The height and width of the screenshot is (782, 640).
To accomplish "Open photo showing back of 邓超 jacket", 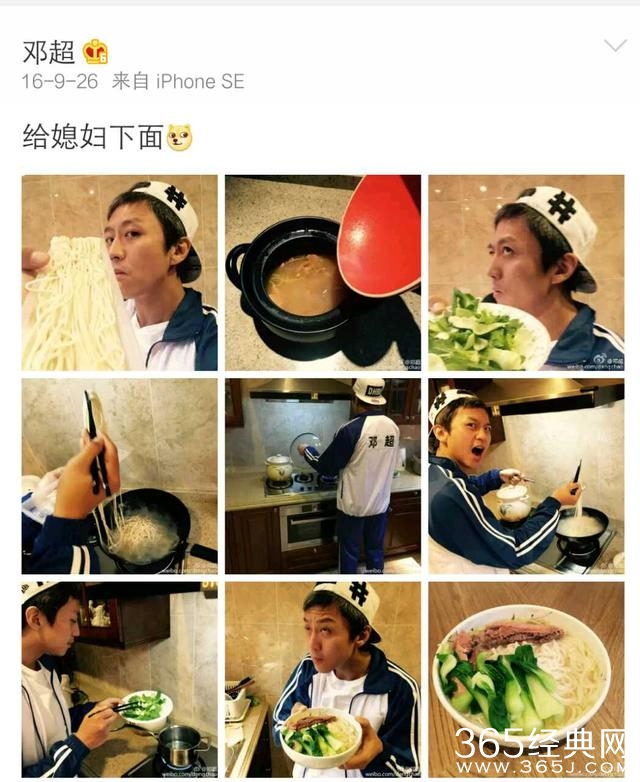I will 322,476.
